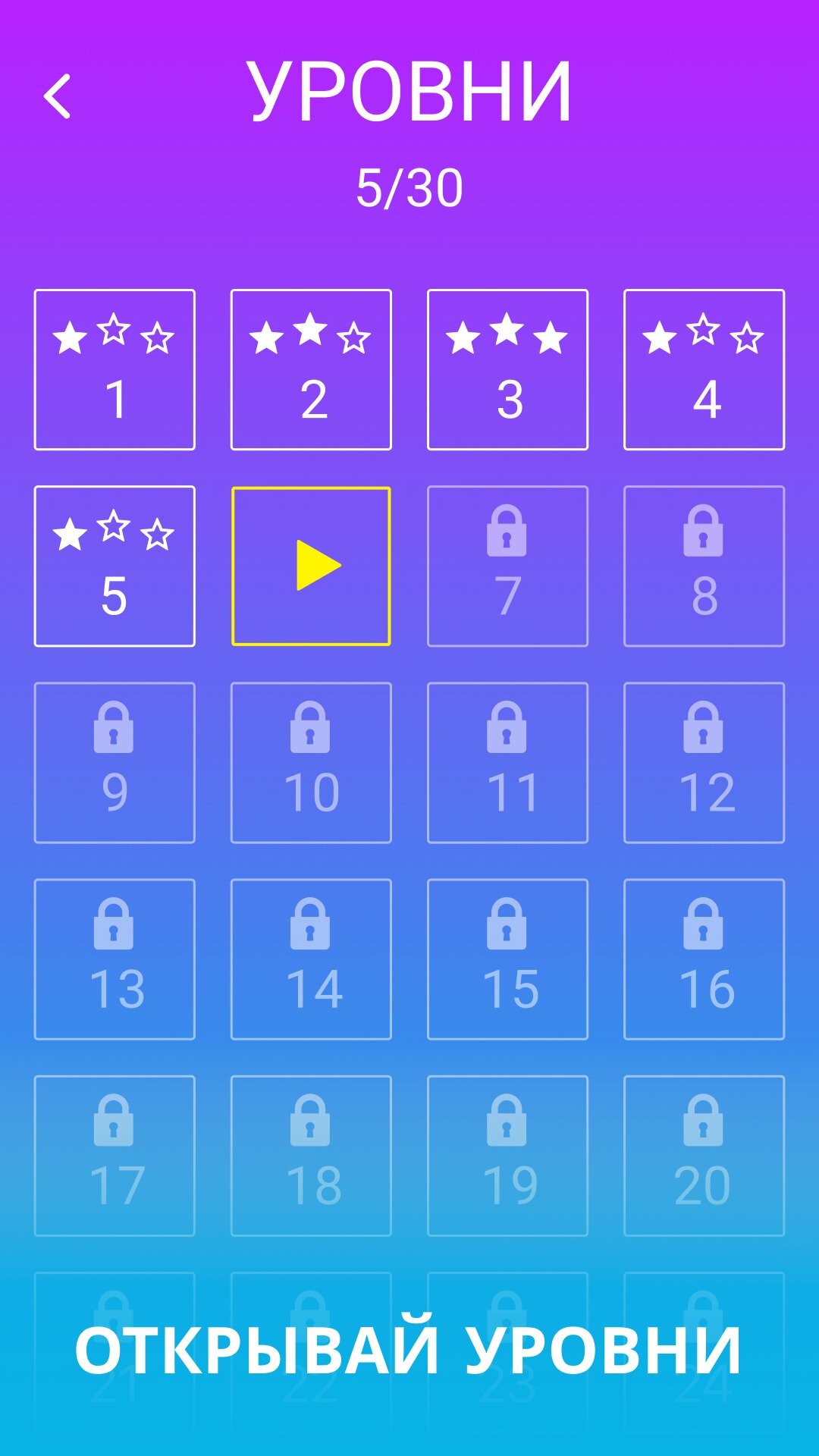Screen dimensions: 819x1456
Task: Tap locked level 11
Action: (507, 763)
